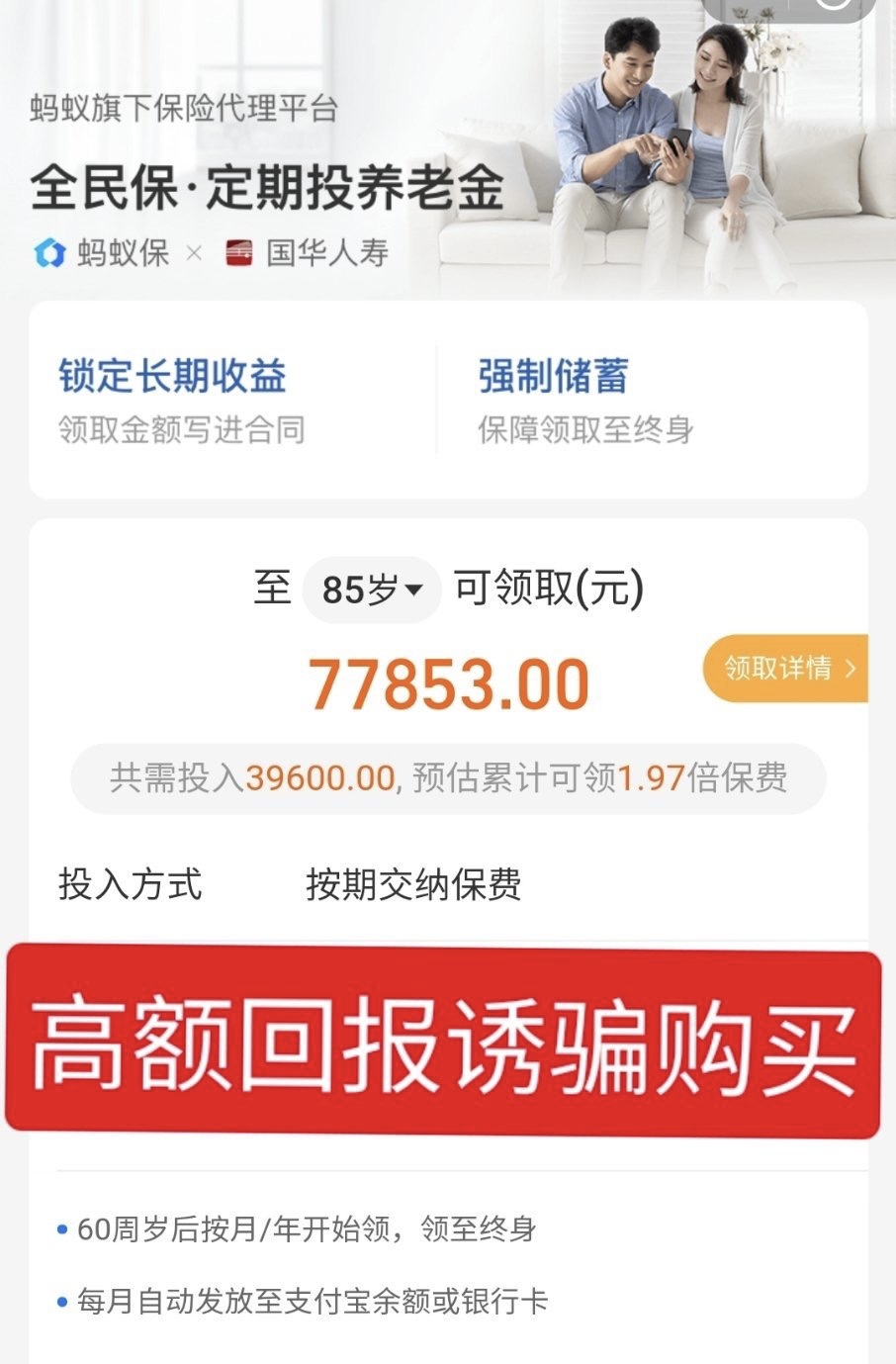
Task: Open the 85岁 age dropdown
Action: point(372,590)
